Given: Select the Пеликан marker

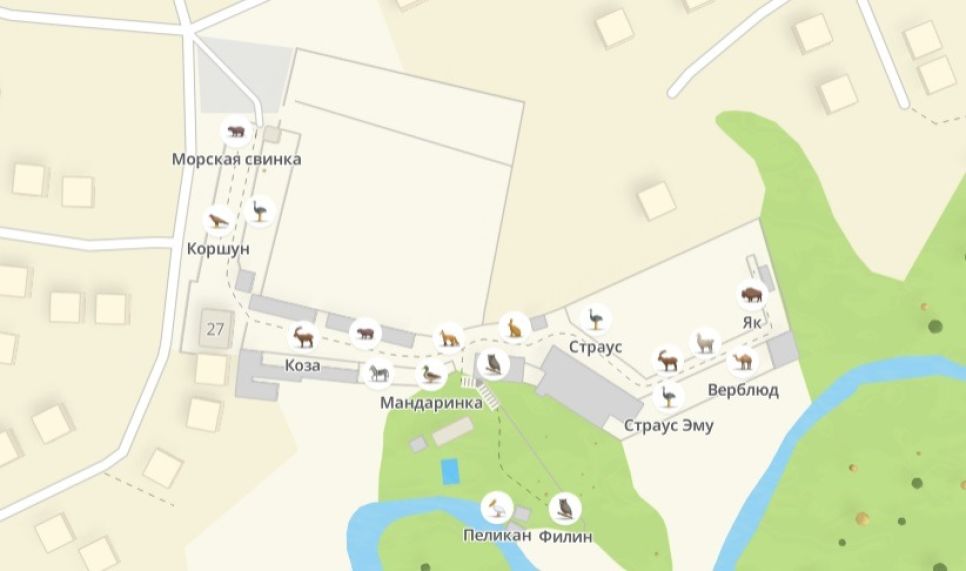Looking at the screenshot, I should (497, 508).
